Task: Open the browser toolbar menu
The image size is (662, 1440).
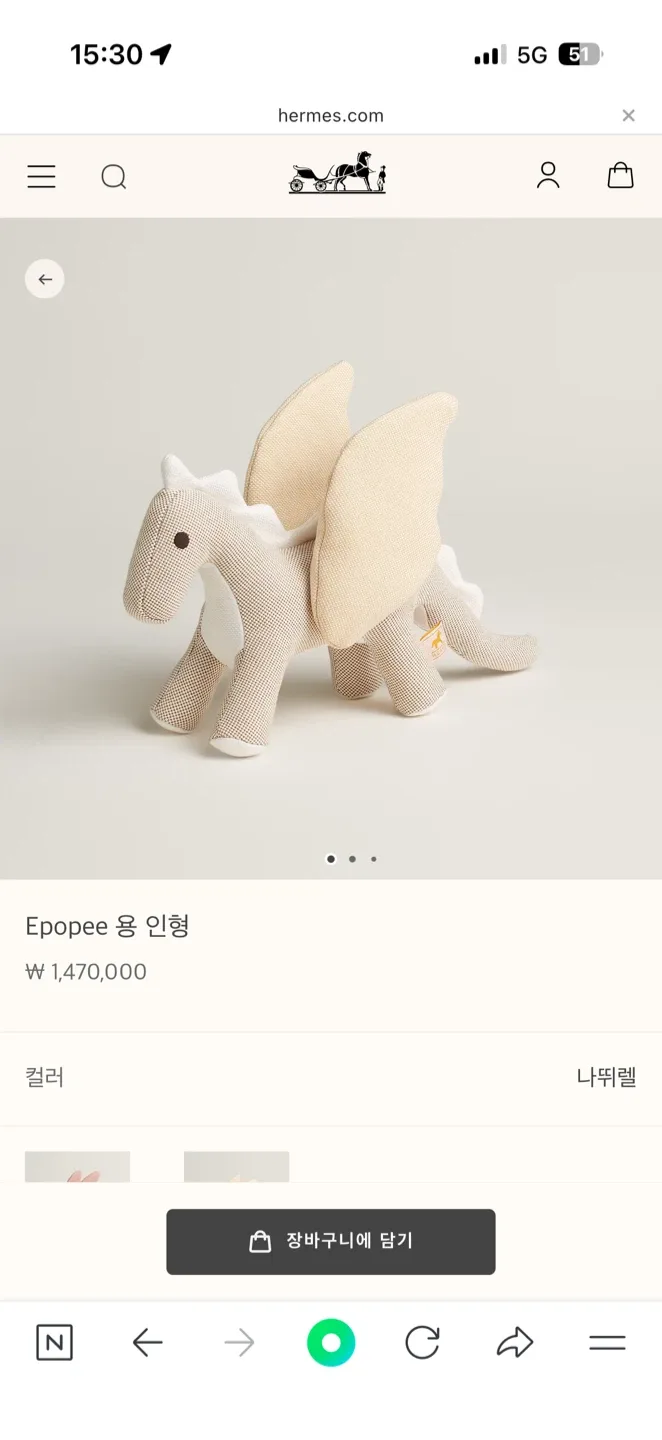Action: pyautogui.click(x=607, y=1342)
